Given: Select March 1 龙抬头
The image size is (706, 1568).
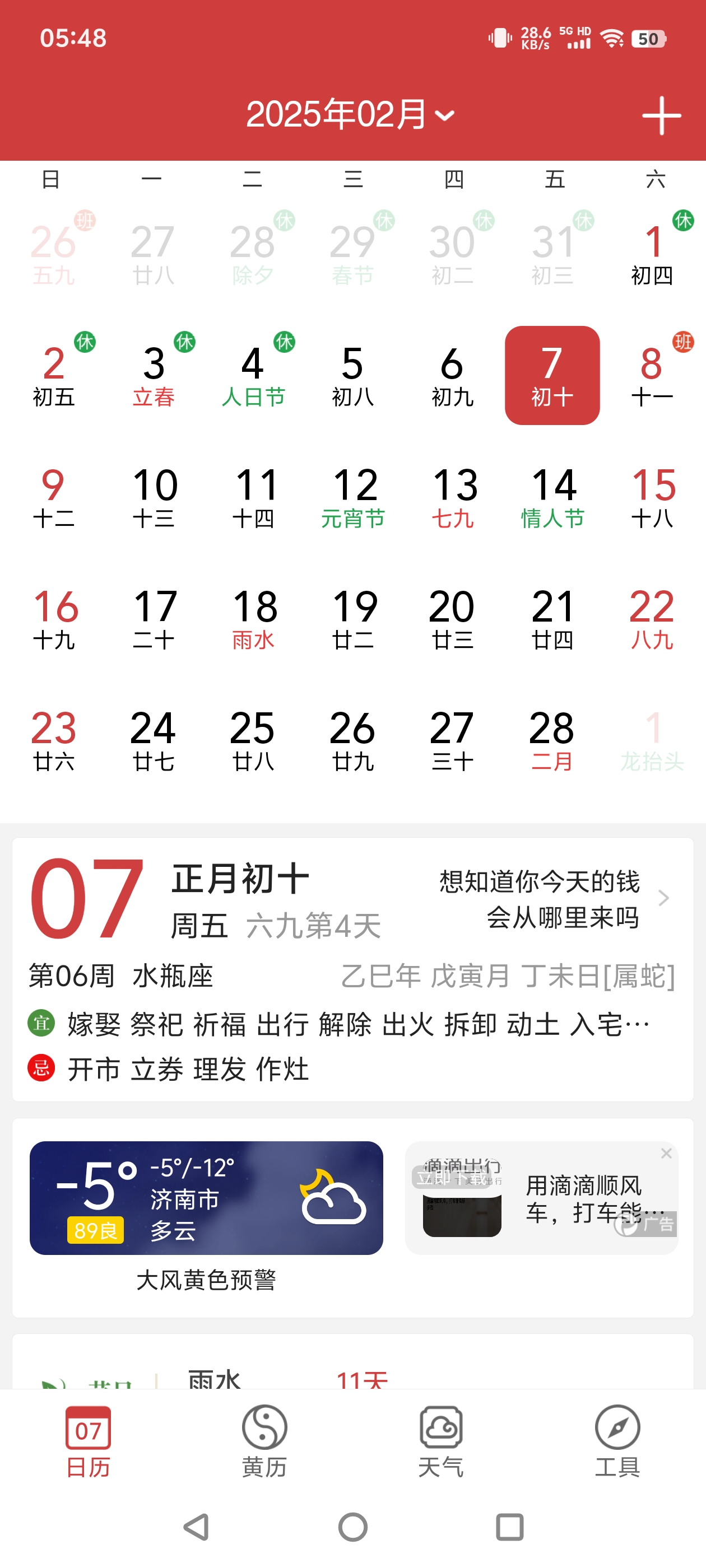Looking at the screenshot, I should (x=652, y=740).
